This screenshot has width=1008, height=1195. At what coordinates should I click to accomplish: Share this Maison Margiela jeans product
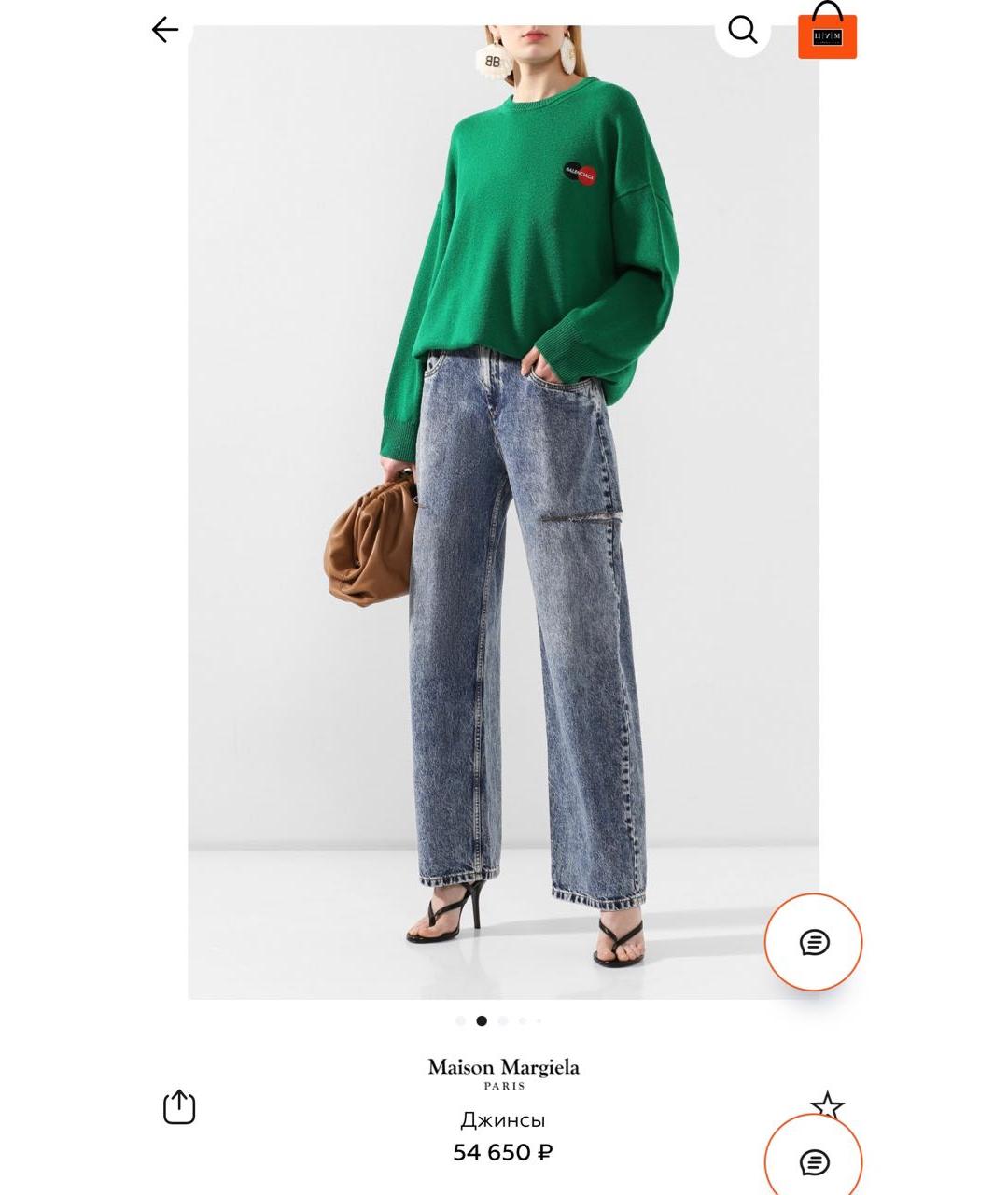tap(179, 1106)
